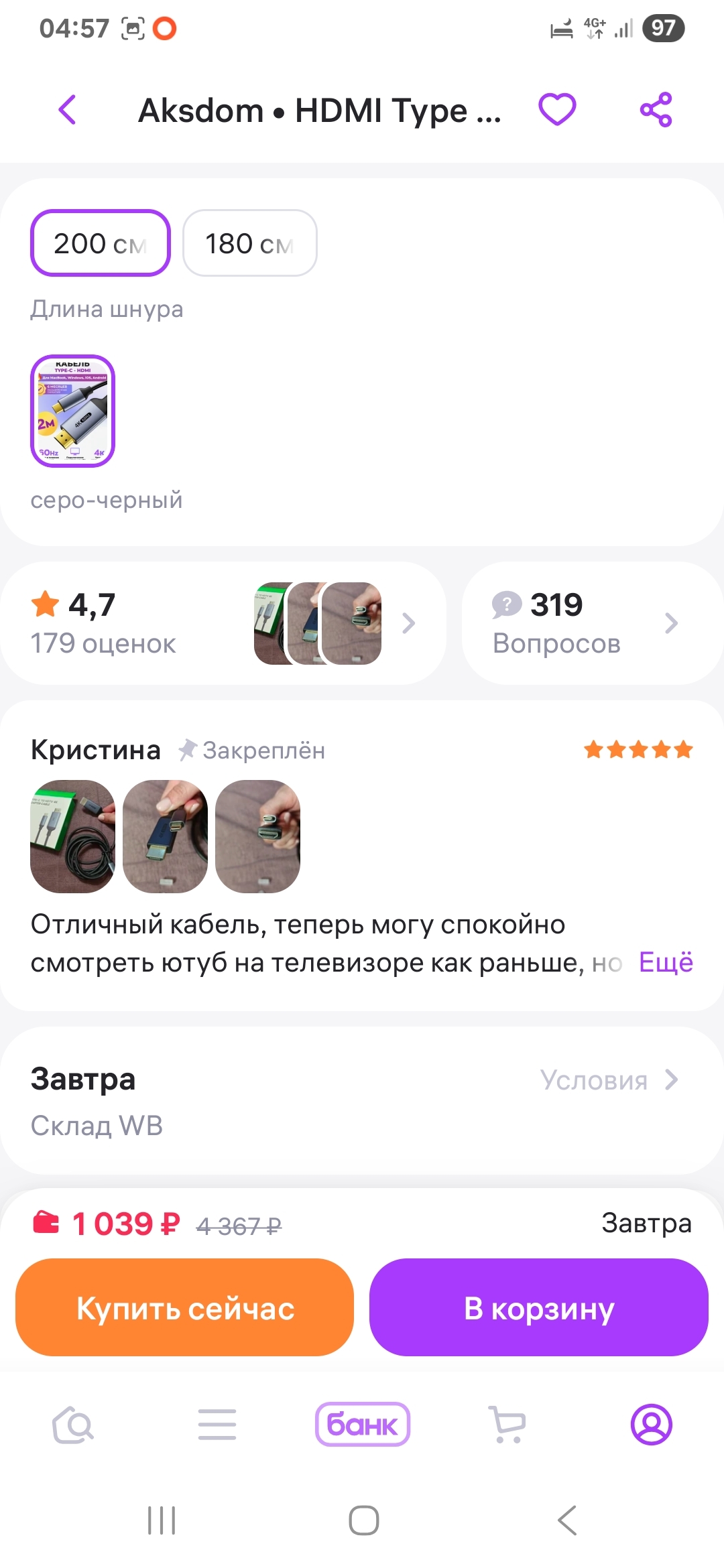Open the 4,7 rating and 179 оценок card
Viewport: 724px width, 1568px height.
[x=223, y=623]
